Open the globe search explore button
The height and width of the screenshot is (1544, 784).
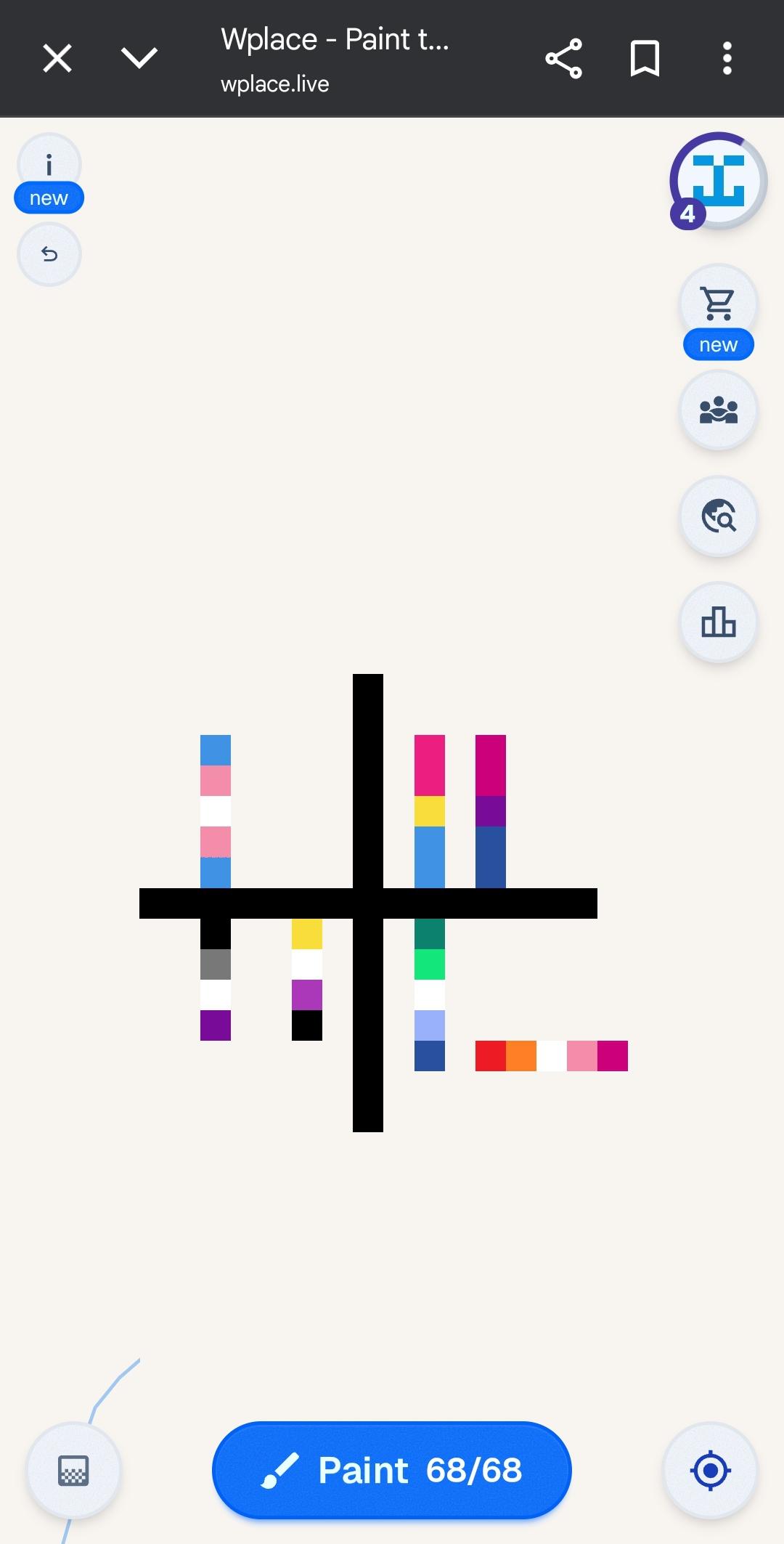click(x=718, y=516)
